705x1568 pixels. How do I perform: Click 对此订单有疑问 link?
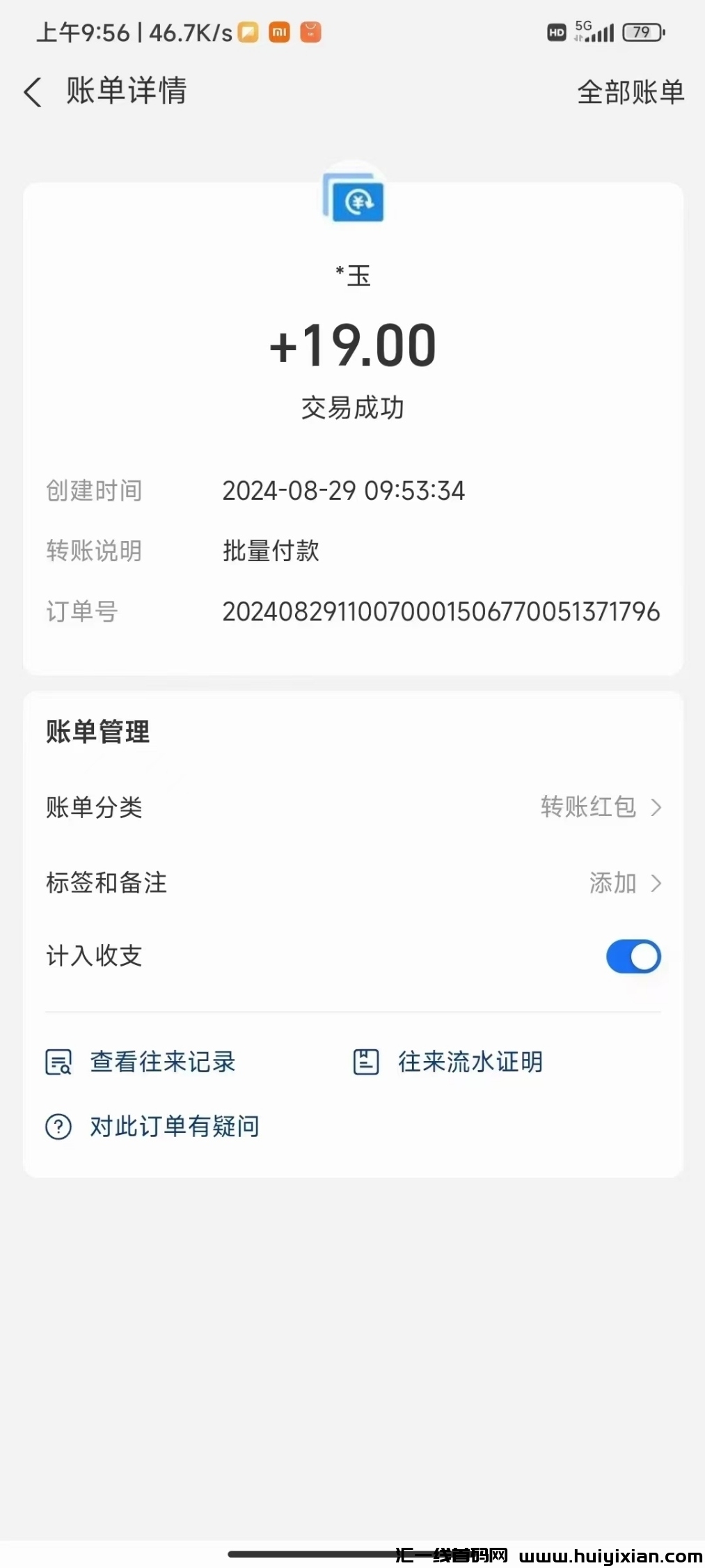tap(173, 1126)
